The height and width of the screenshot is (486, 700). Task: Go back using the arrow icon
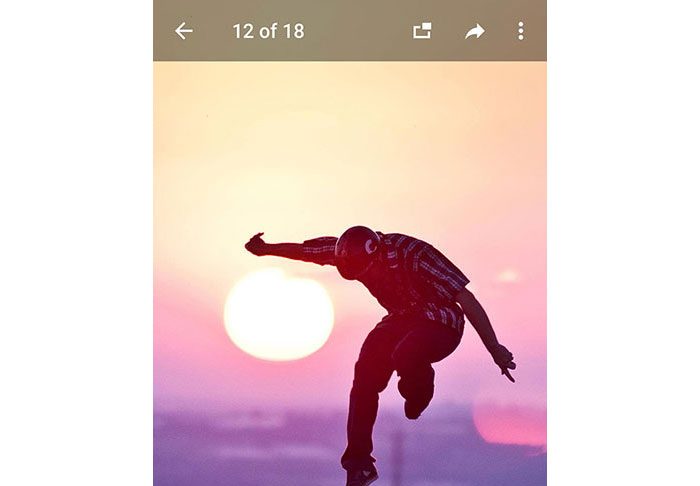(184, 31)
